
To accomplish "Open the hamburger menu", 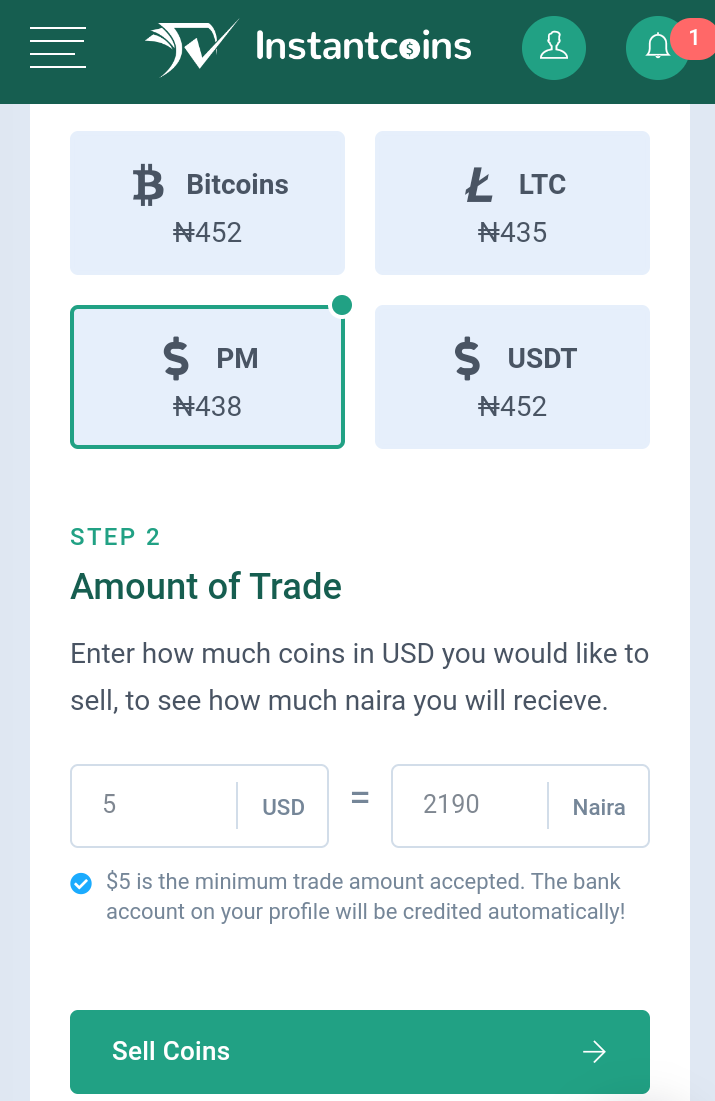I will (58, 47).
